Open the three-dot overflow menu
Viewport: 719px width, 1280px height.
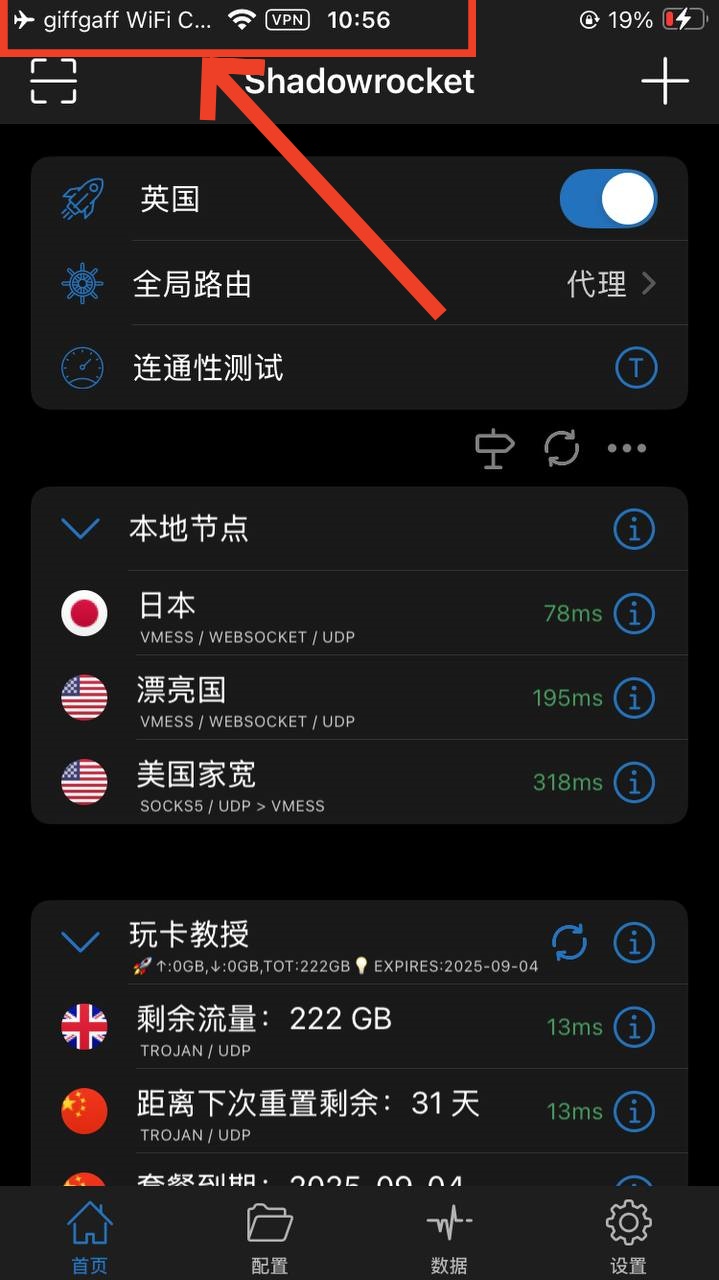pos(627,448)
